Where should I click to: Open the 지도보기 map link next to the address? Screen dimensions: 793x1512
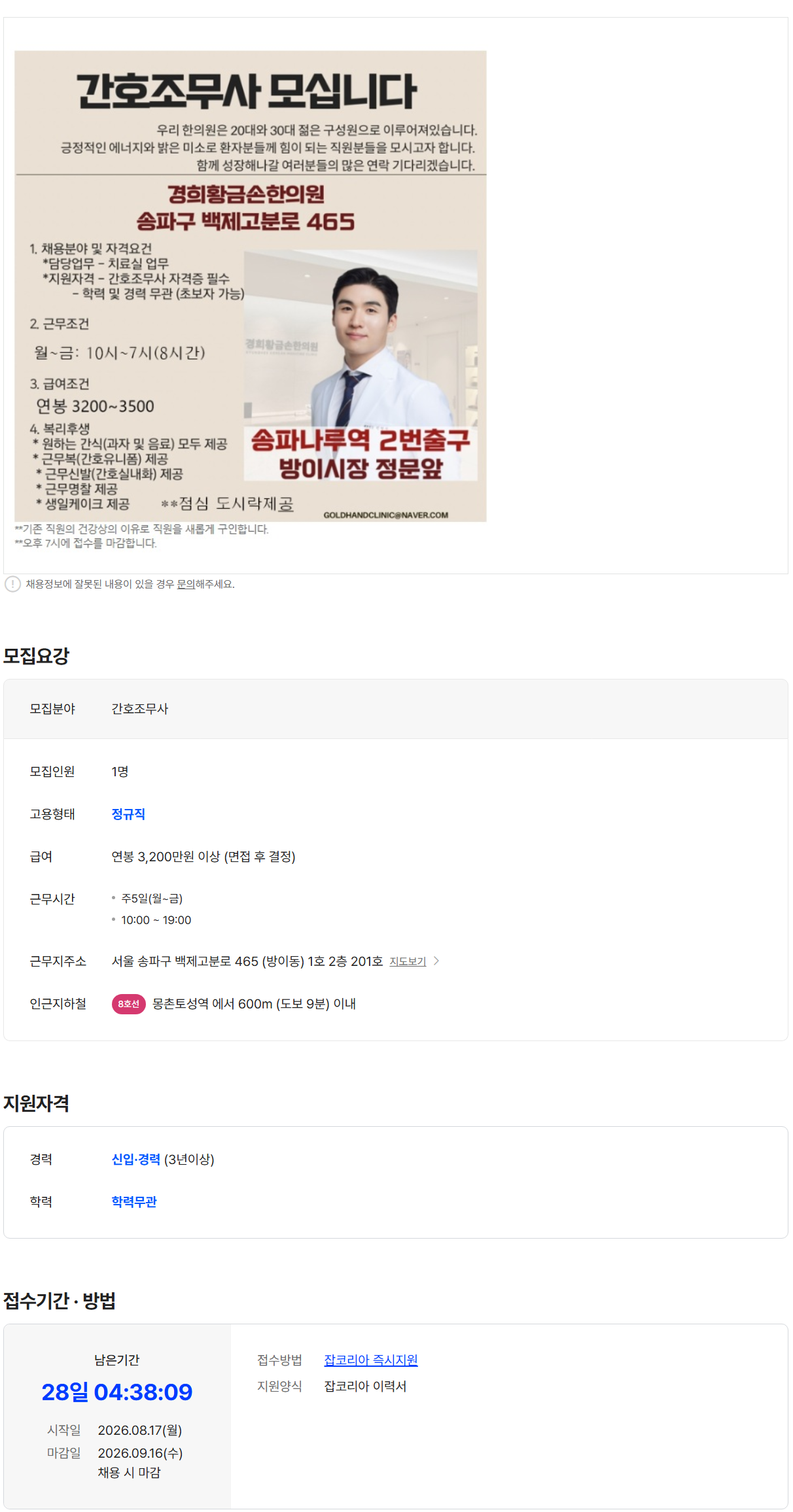tap(408, 961)
